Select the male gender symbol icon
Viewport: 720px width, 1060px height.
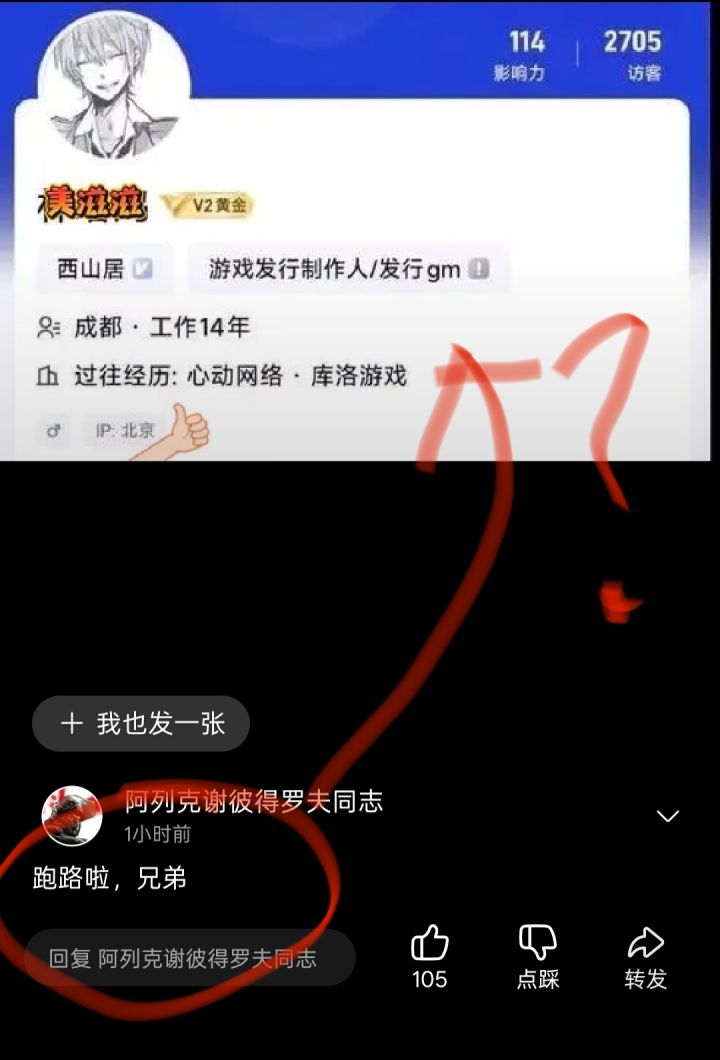click(53, 432)
